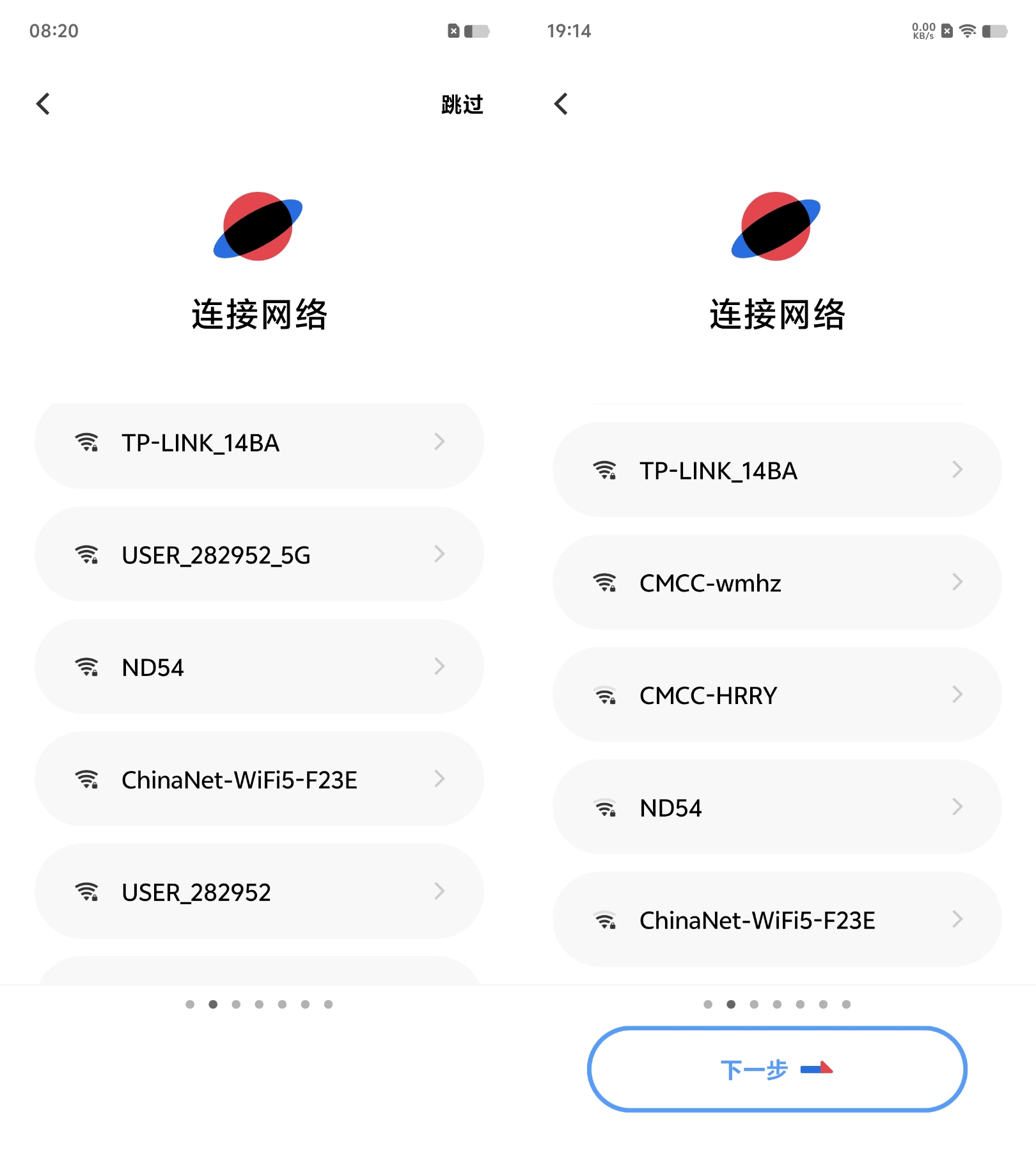Select the USER_282952_5G Wi-Fi network
This screenshot has height=1151, width=1036.
(259, 554)
